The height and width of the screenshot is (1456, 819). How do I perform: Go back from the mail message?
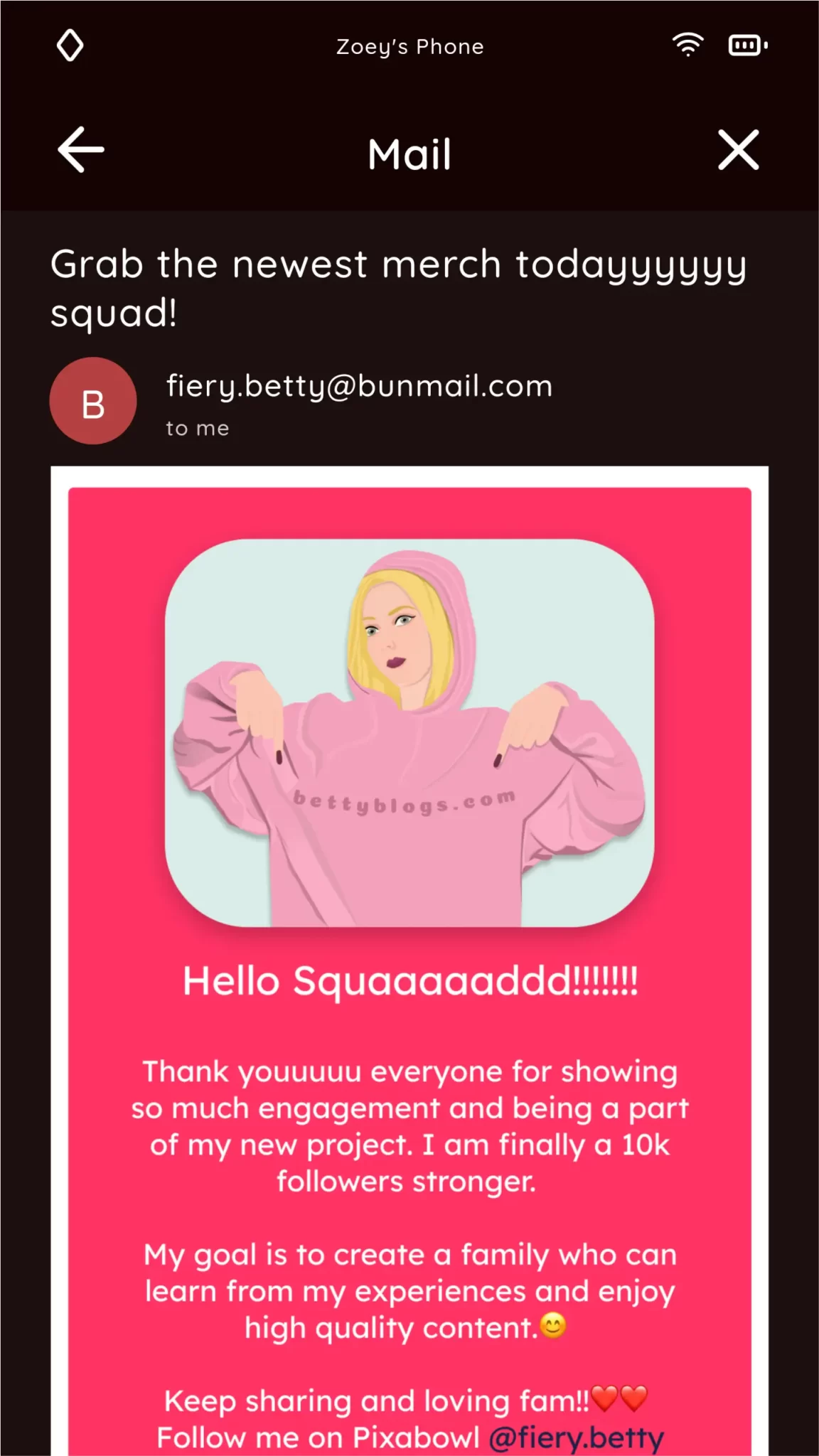click(x=80, y=150)
